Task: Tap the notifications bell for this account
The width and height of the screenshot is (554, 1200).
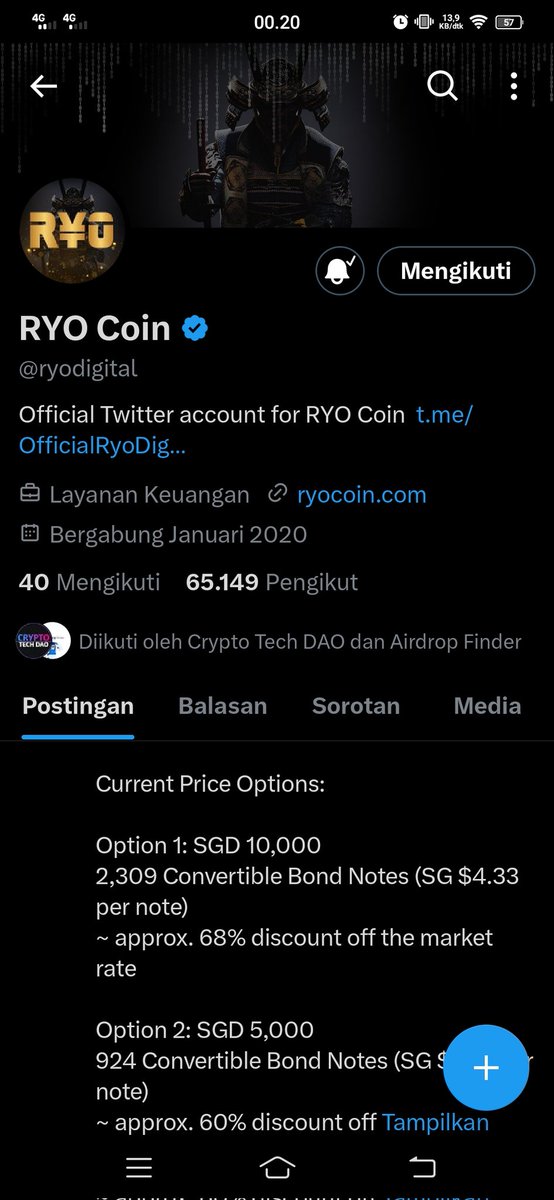Action: (x=340, y=270)
